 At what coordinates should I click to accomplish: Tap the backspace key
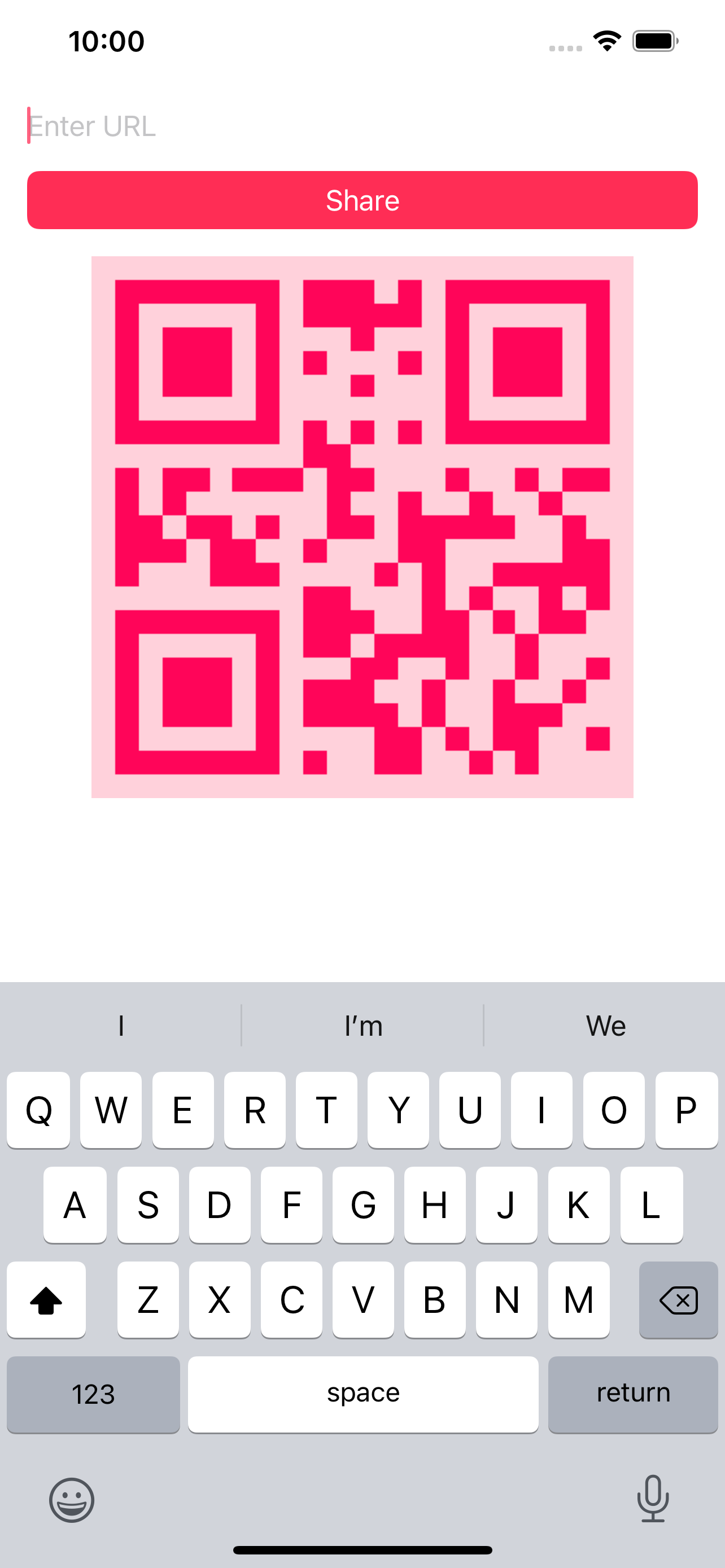678,1299
